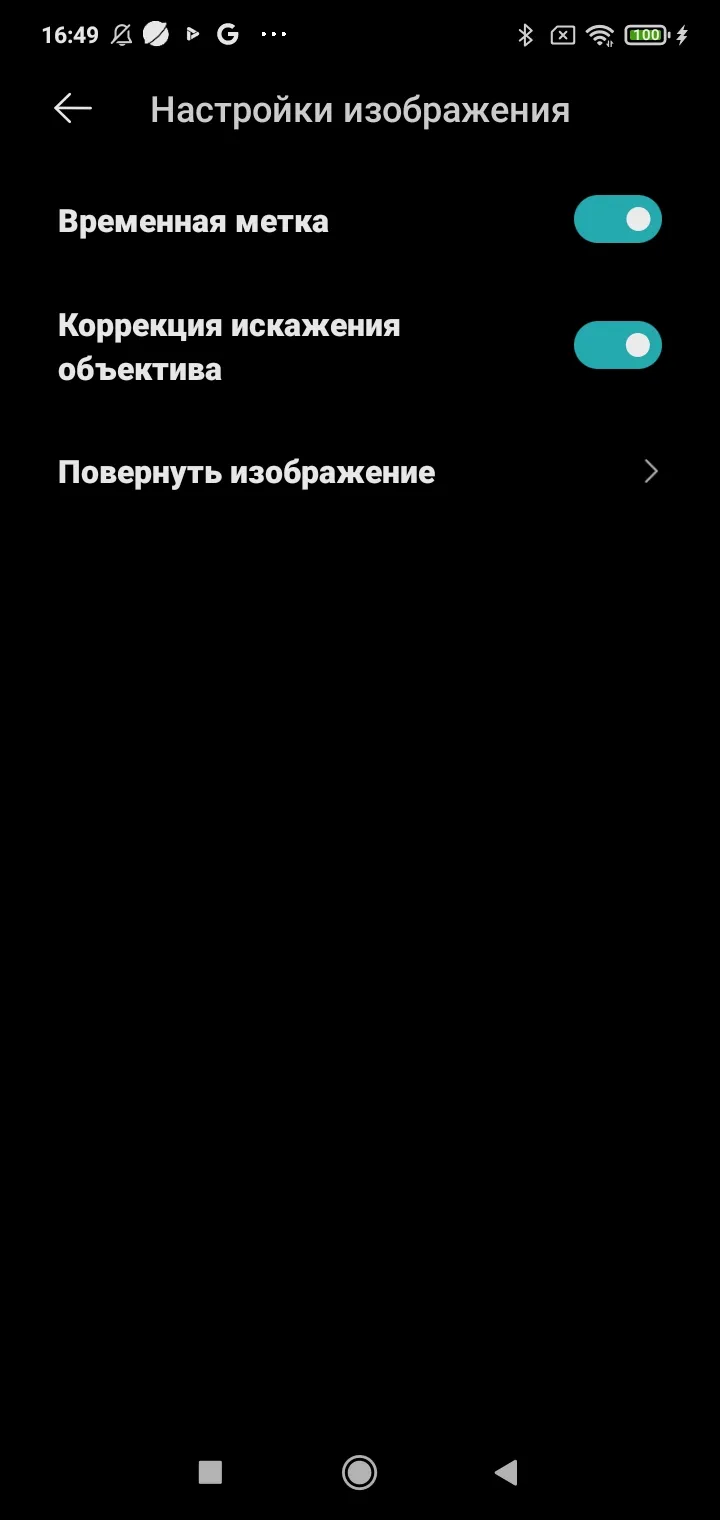Turn off Коррекция искажения объектива
This screenshot has width=720, height=1520.
click(617, 345)
